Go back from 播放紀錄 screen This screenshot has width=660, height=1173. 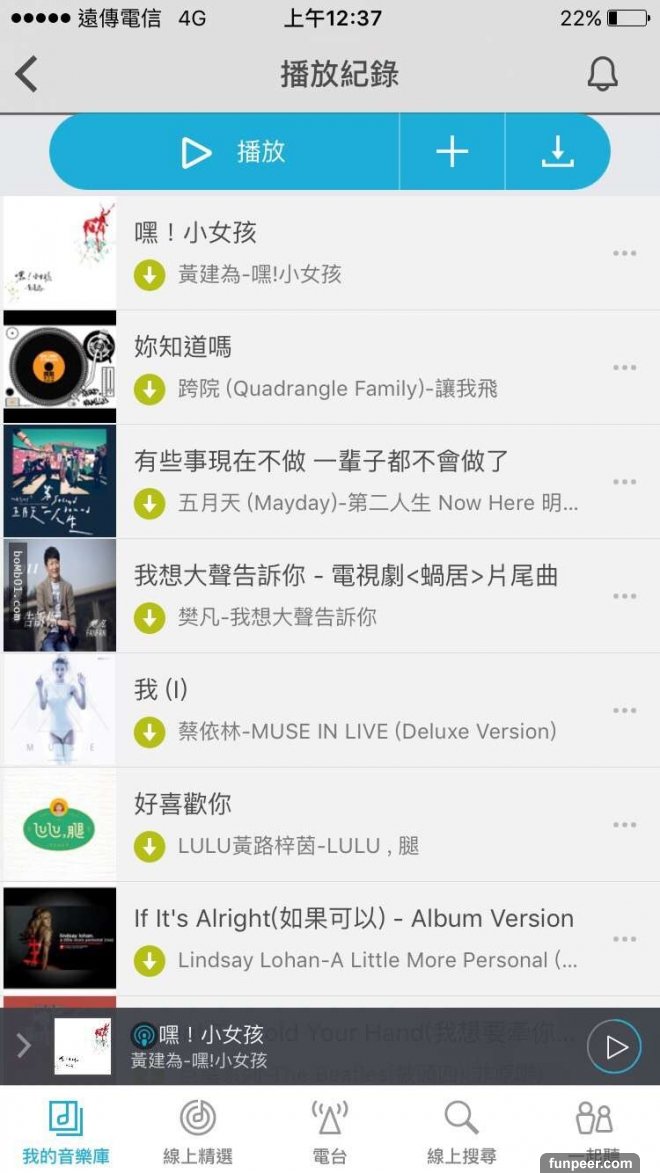(x=27, y=74)
